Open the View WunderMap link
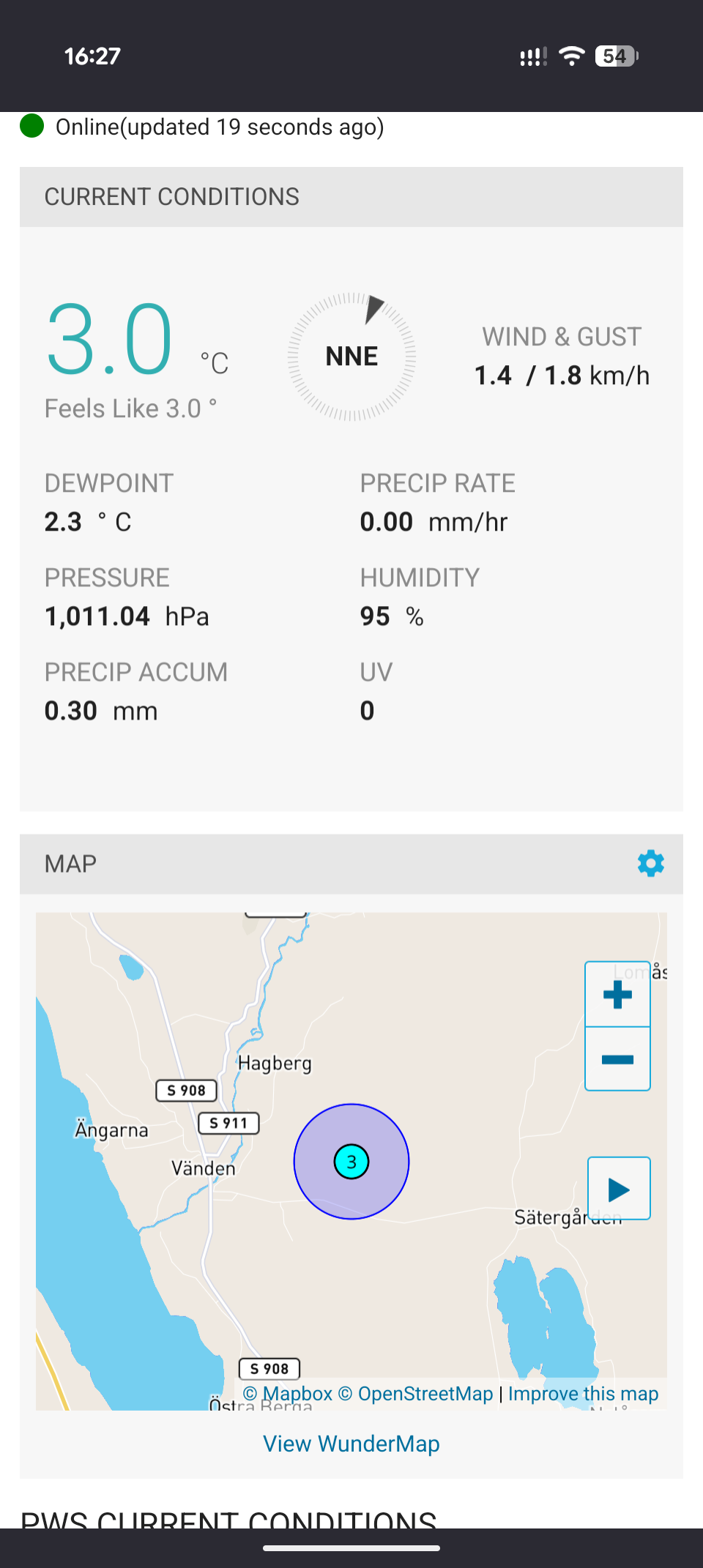703x1568 pixels. click(x=351, y=1444)
